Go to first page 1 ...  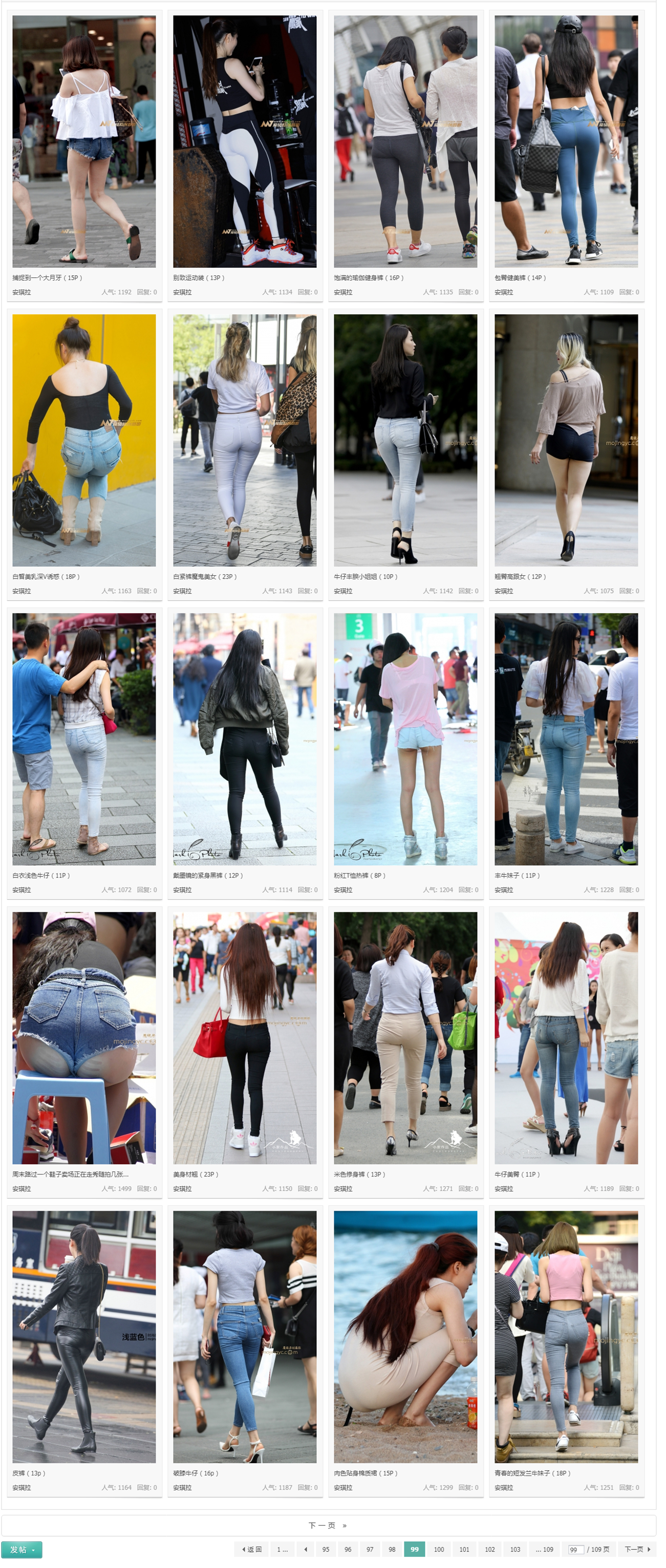click(x=282, y=1549)
